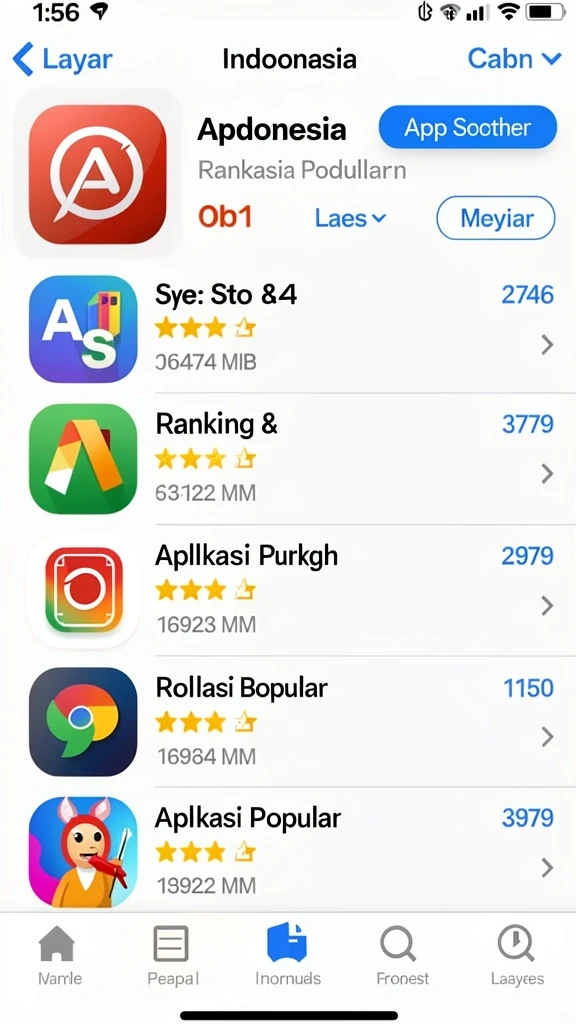Tap the Meyiar button
The image size is (576, 1024).
(496, 218)
